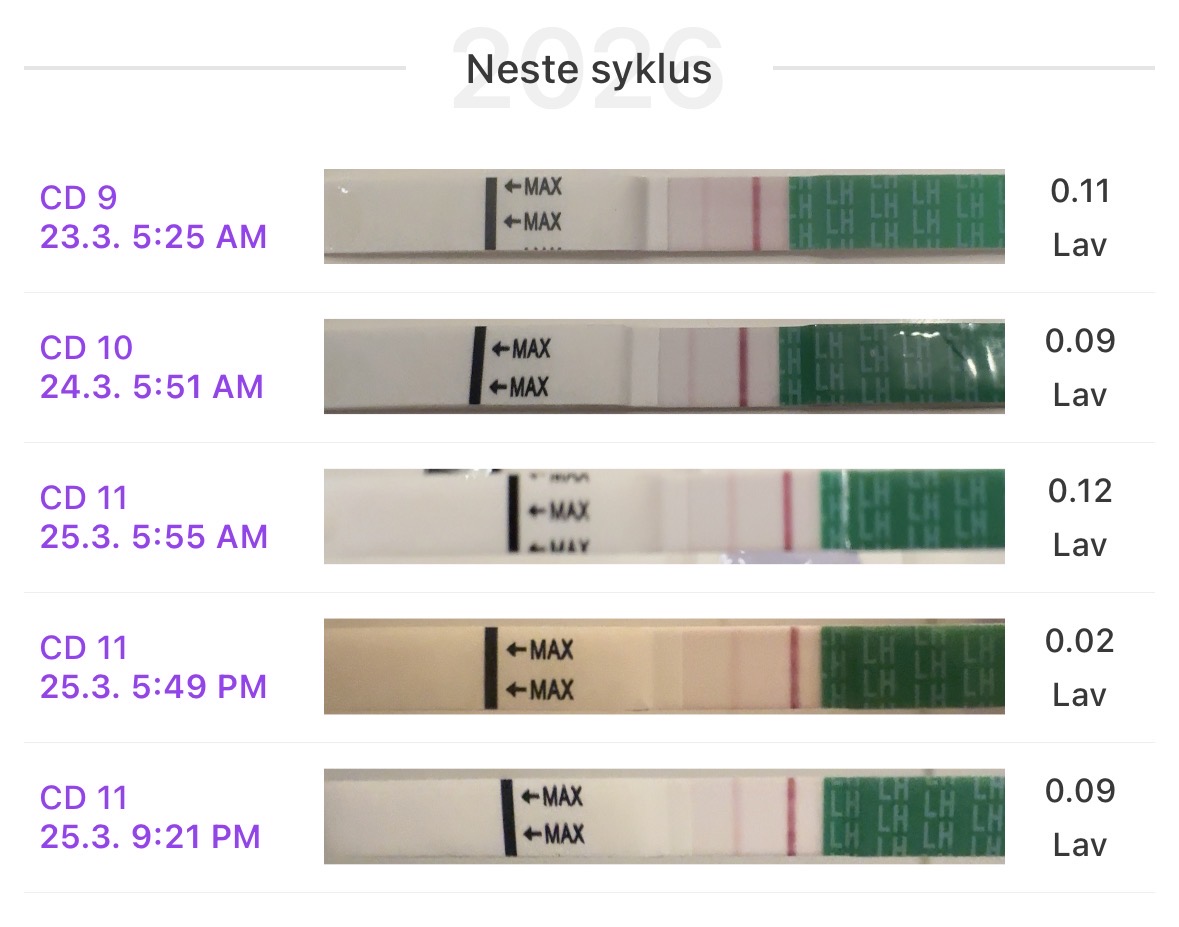Open the CD 10 entry from 24.3. 5:51 AM
The image size is (1179, 927).
(x=151, y=367)
